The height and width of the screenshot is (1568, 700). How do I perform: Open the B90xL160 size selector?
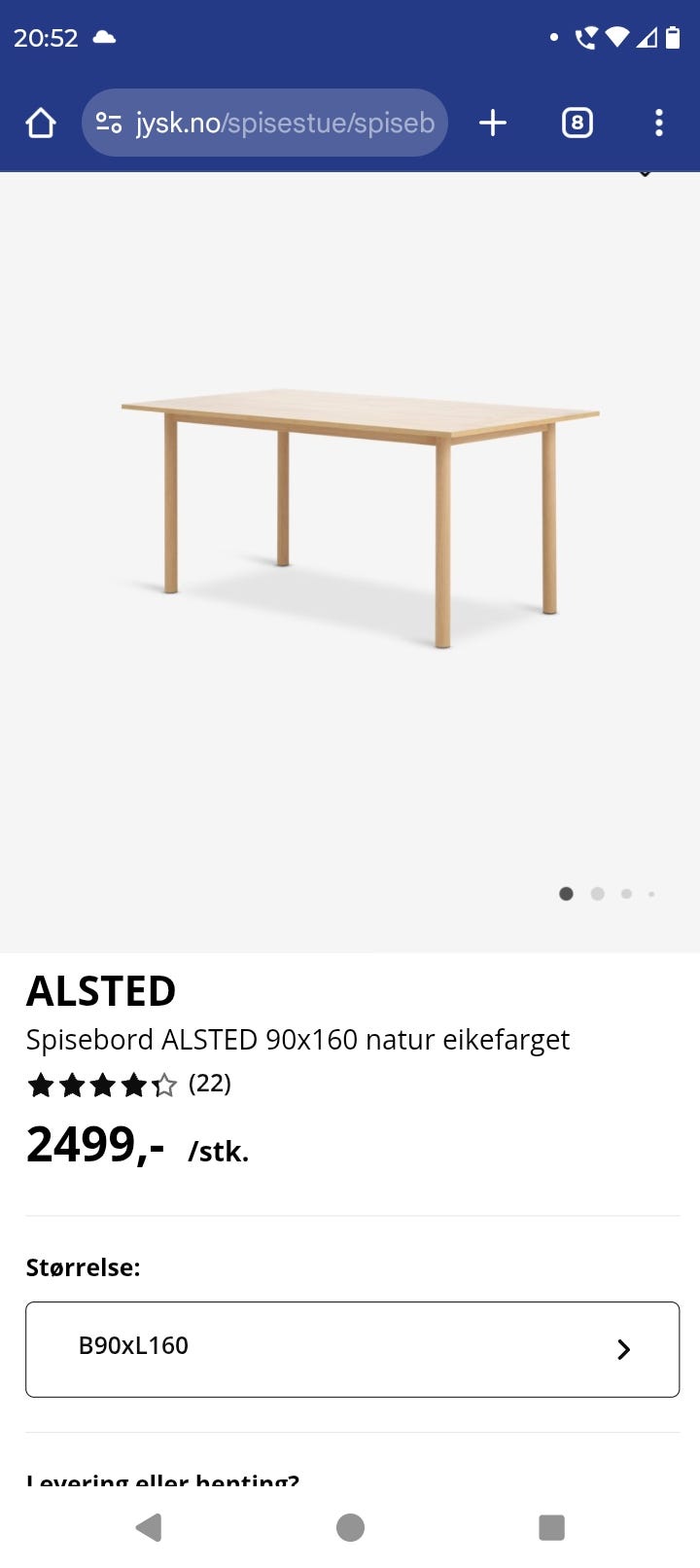352,1349
